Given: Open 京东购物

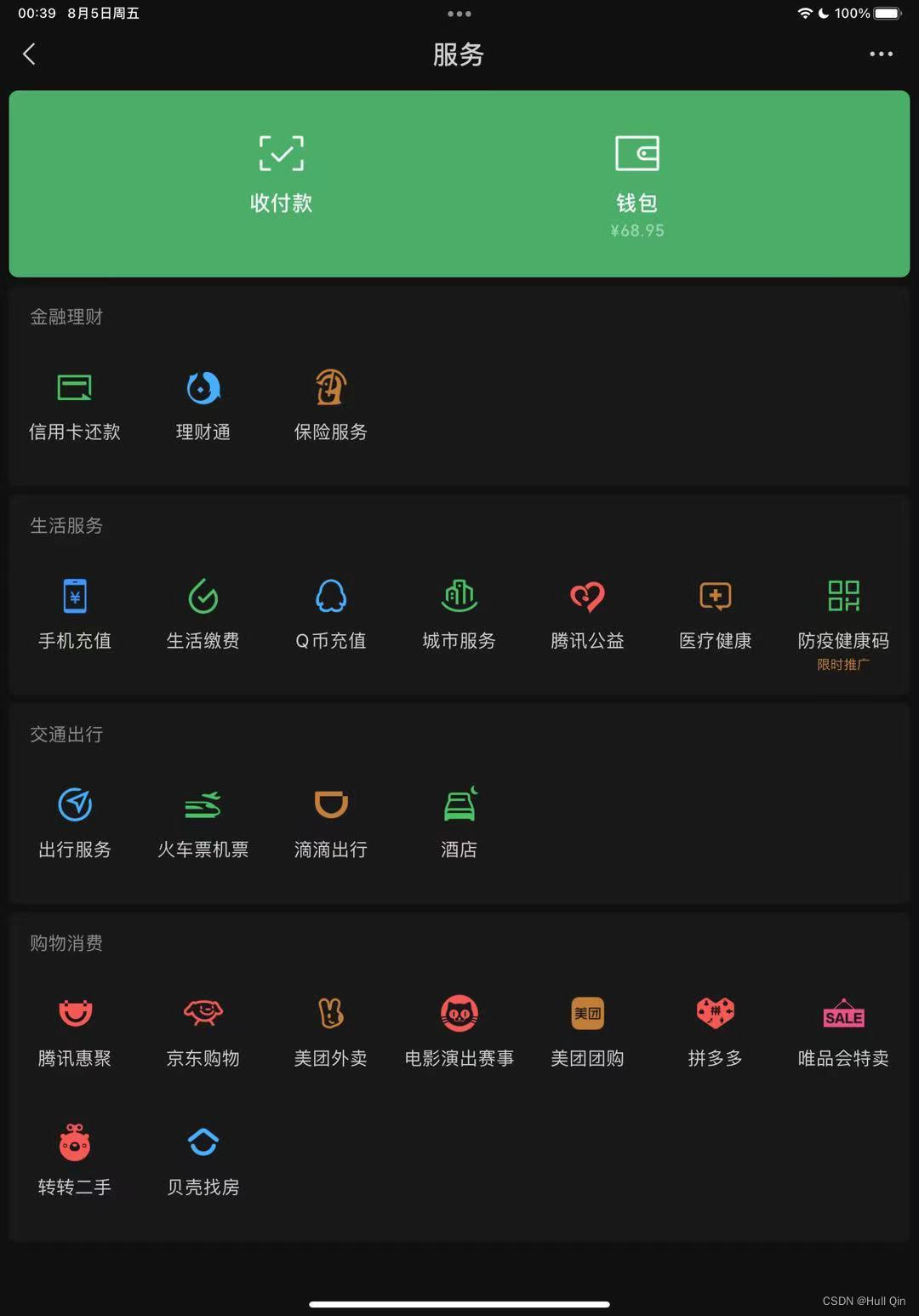Looking at the screenshot, I should 203,1031.
